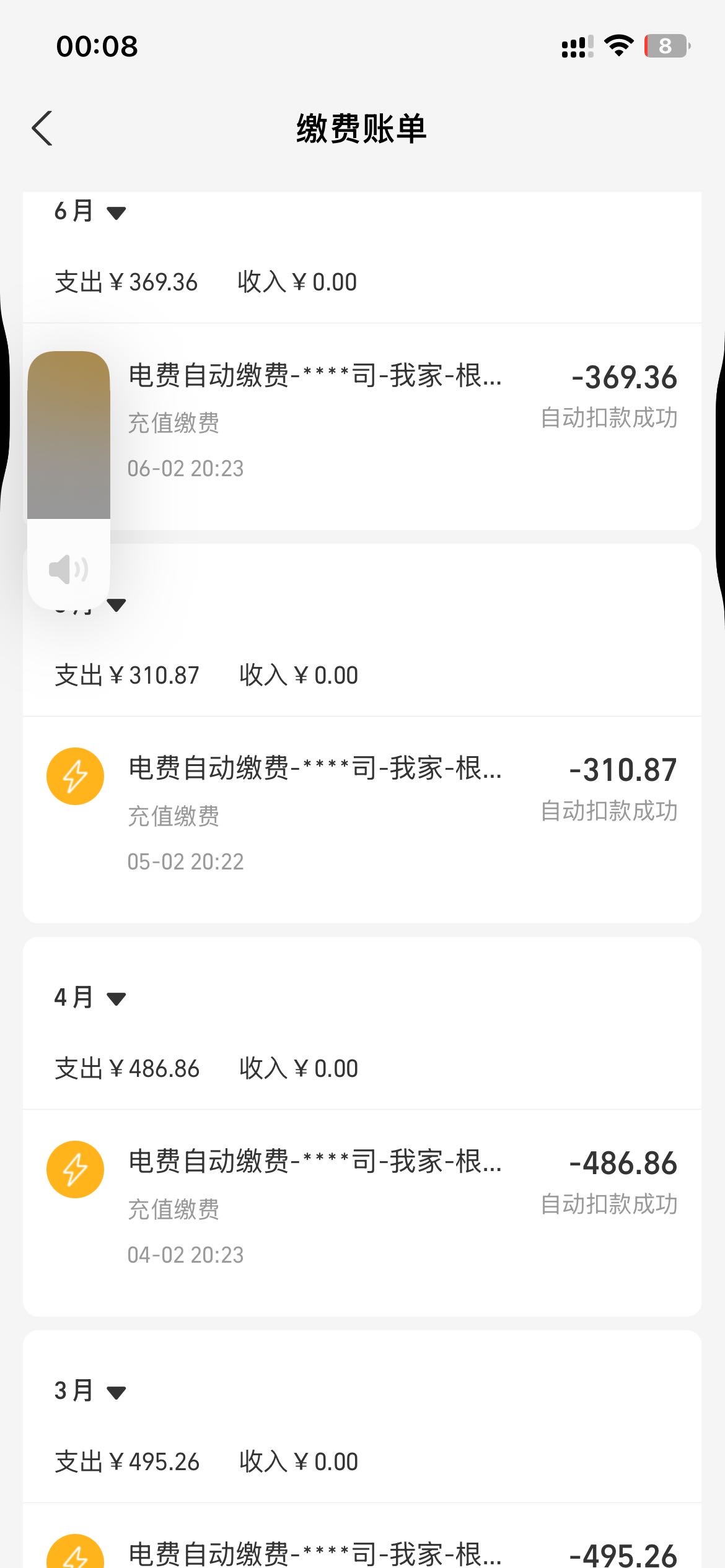Go back from the 缴费账单 page
Viewport: 725px width, 1568px height.
coord(42,129)
